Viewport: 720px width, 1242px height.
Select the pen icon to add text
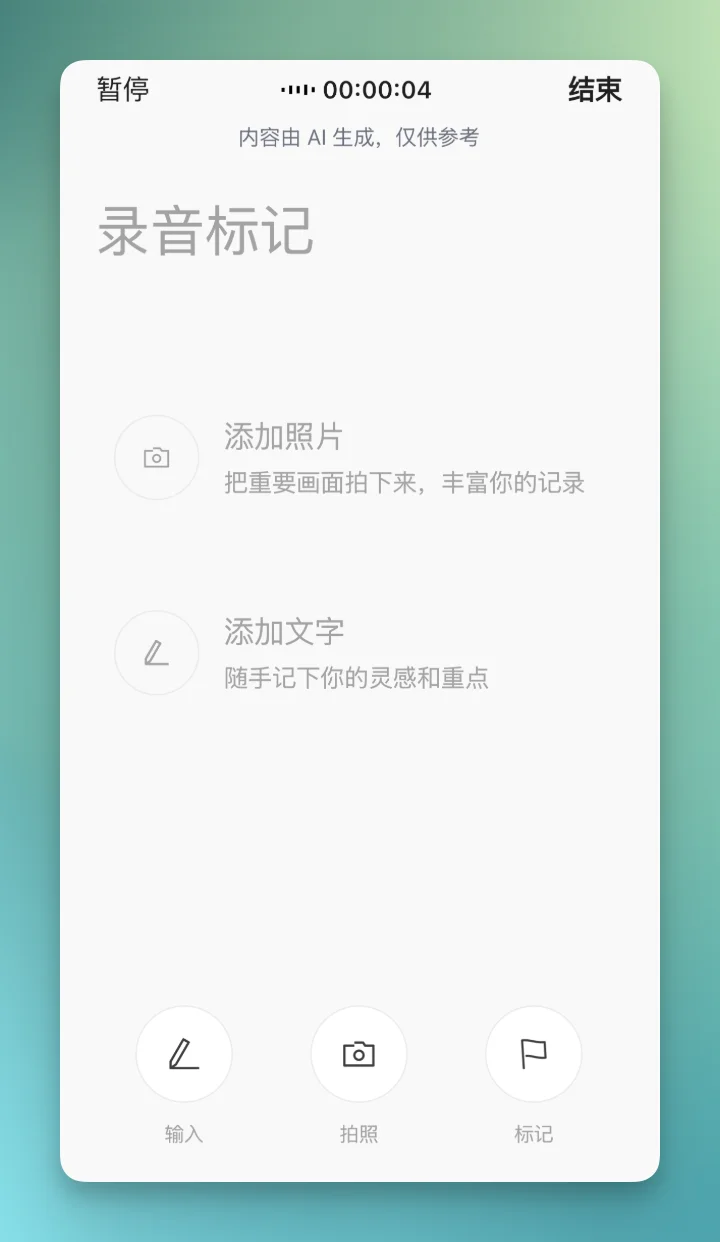pyautogui.click(x=156, y=652)
